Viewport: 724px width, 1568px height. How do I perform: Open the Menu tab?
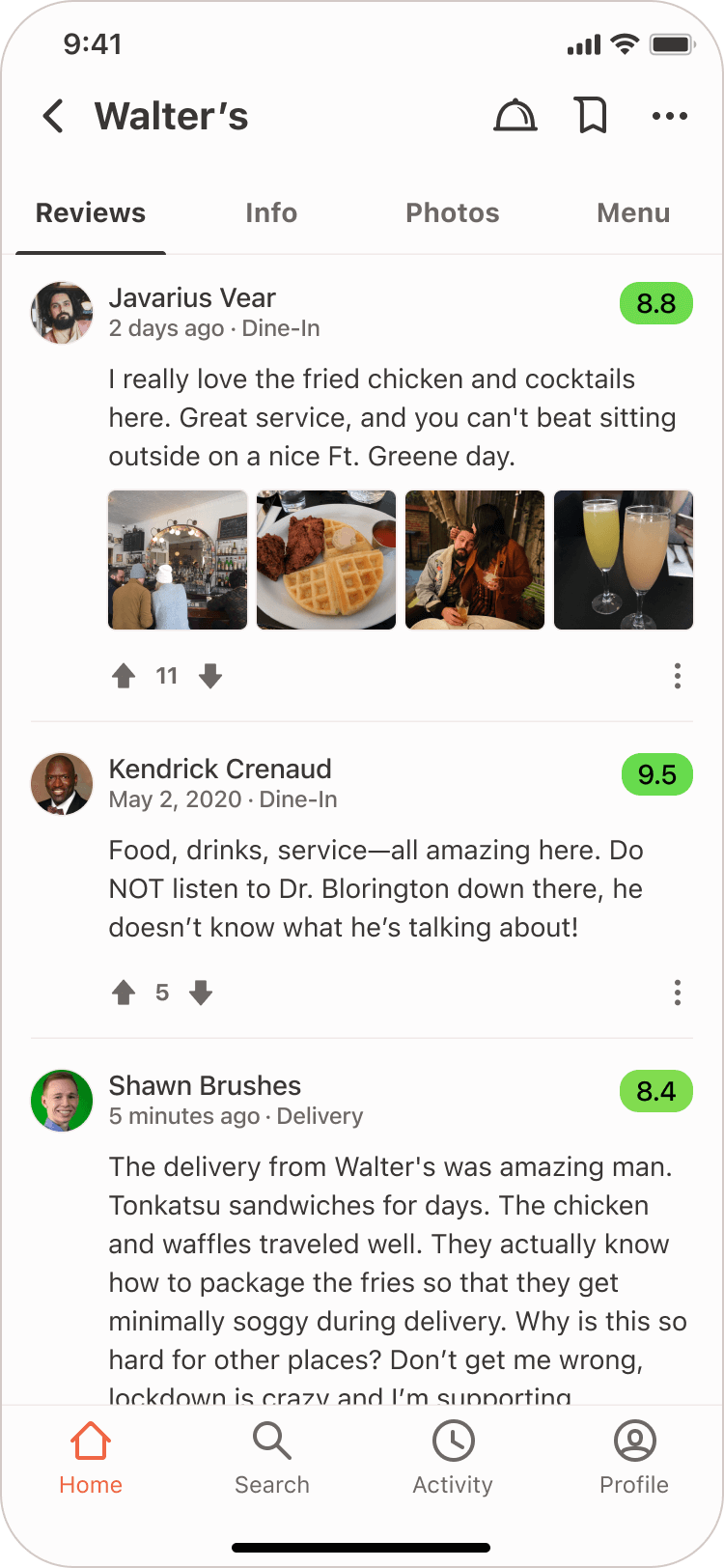click(x=633, y=213)
